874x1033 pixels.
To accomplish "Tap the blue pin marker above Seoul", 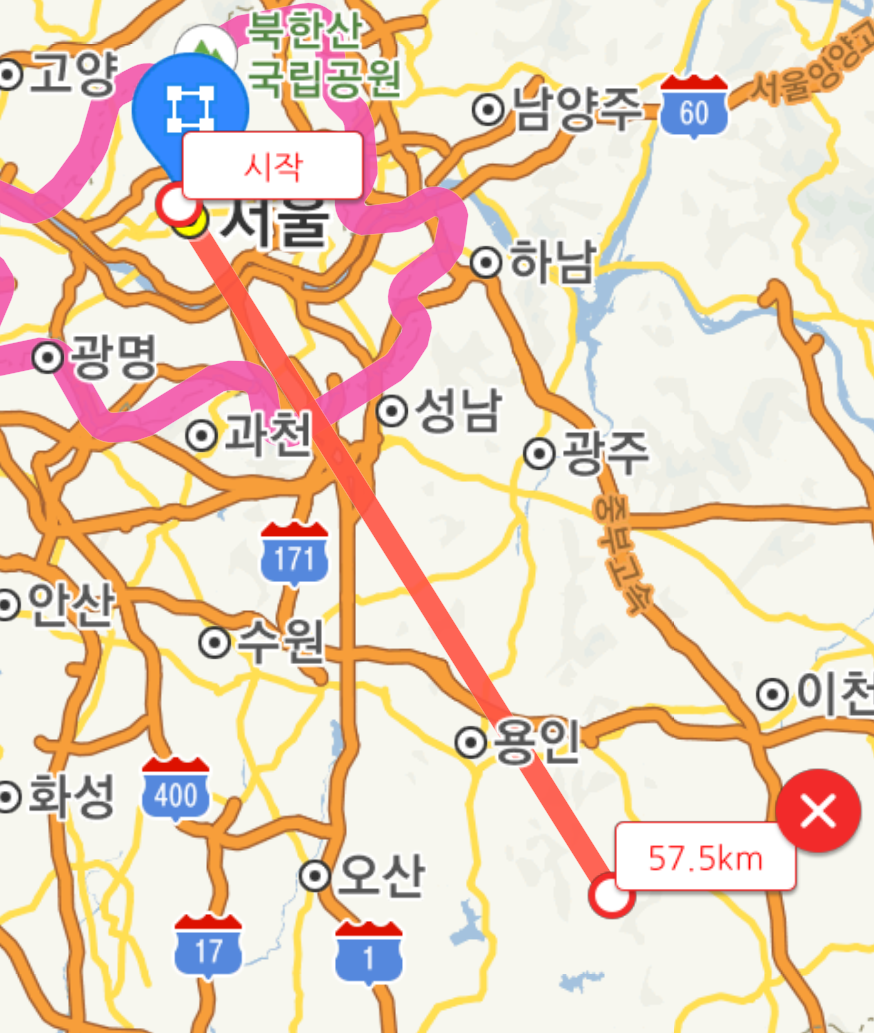I will point(190,110).
